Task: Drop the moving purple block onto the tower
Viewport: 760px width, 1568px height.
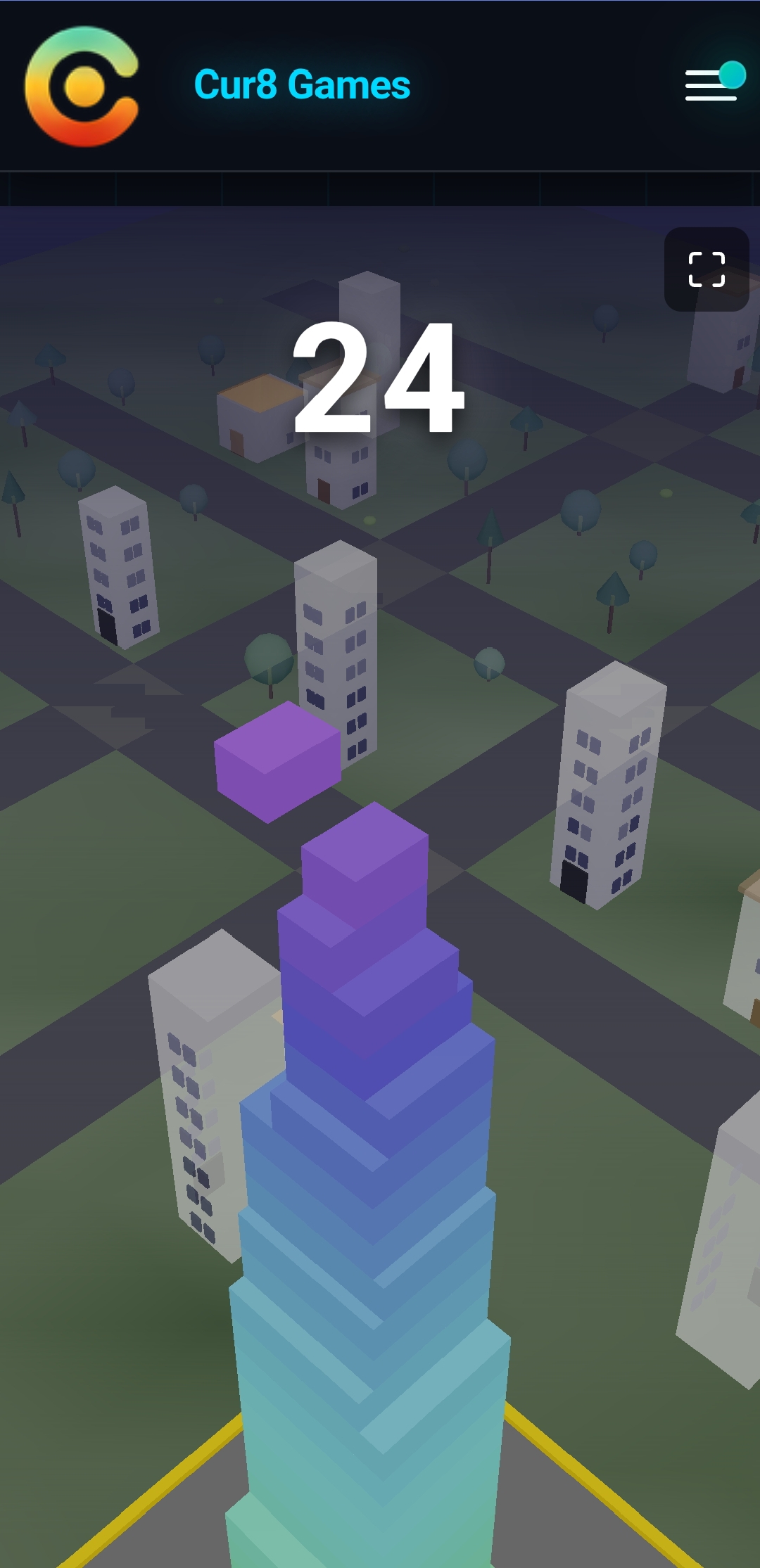Action: coord(278,762)
